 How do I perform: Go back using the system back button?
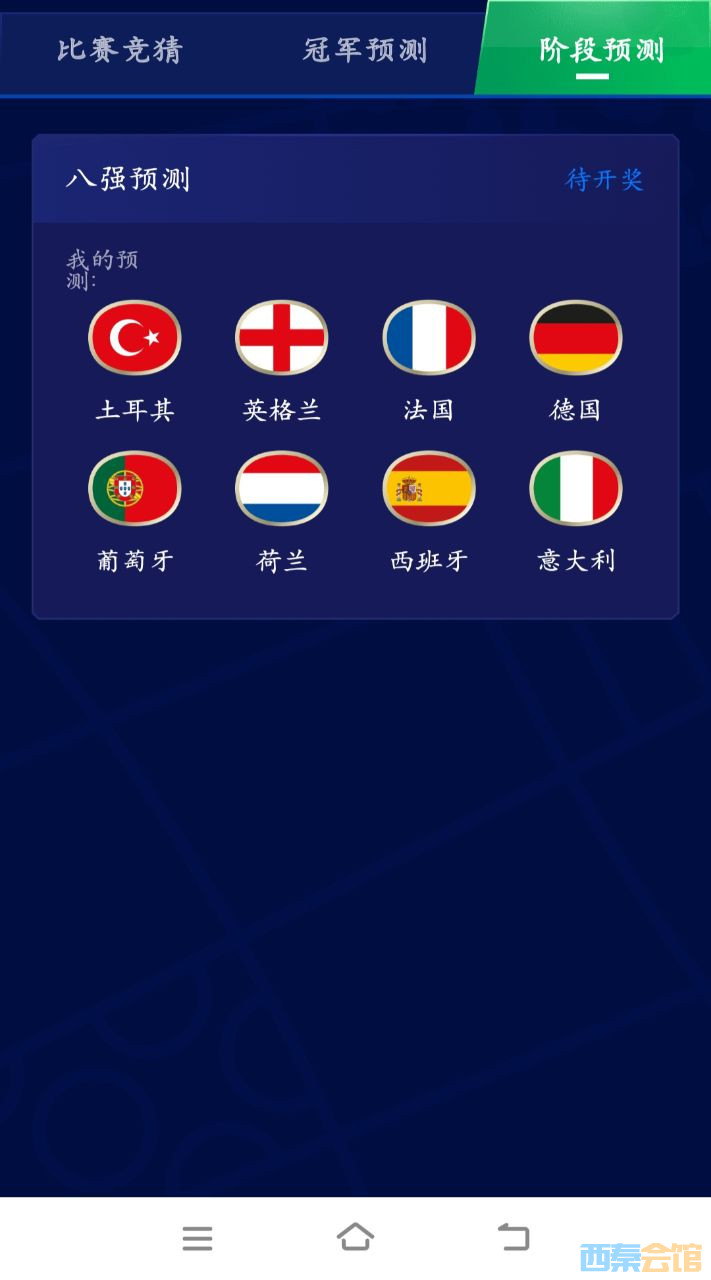click(x=514, y=1237)
